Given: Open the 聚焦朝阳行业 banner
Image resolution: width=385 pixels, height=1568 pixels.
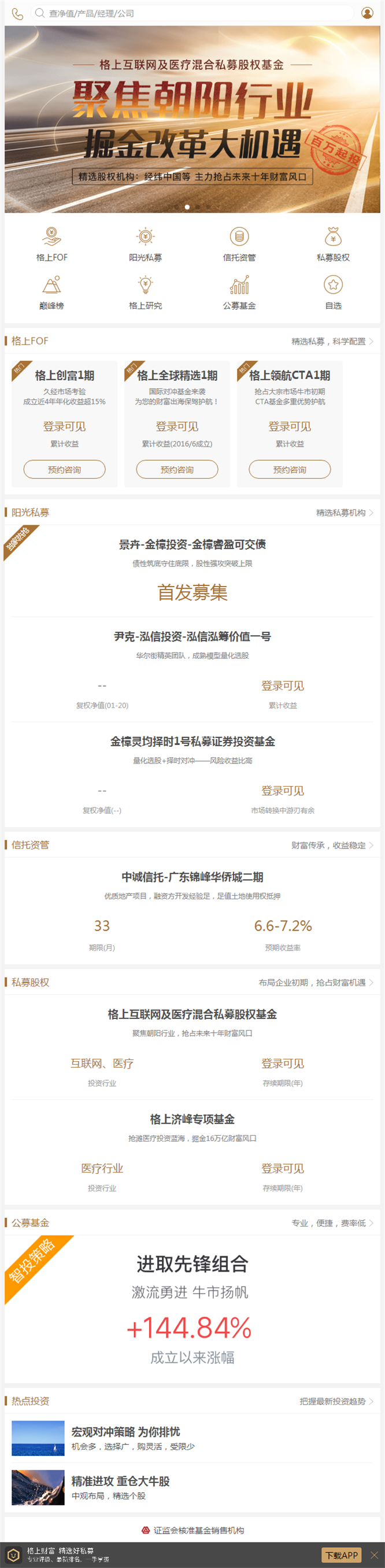Looking at the screenshot, I should [192, 118].
